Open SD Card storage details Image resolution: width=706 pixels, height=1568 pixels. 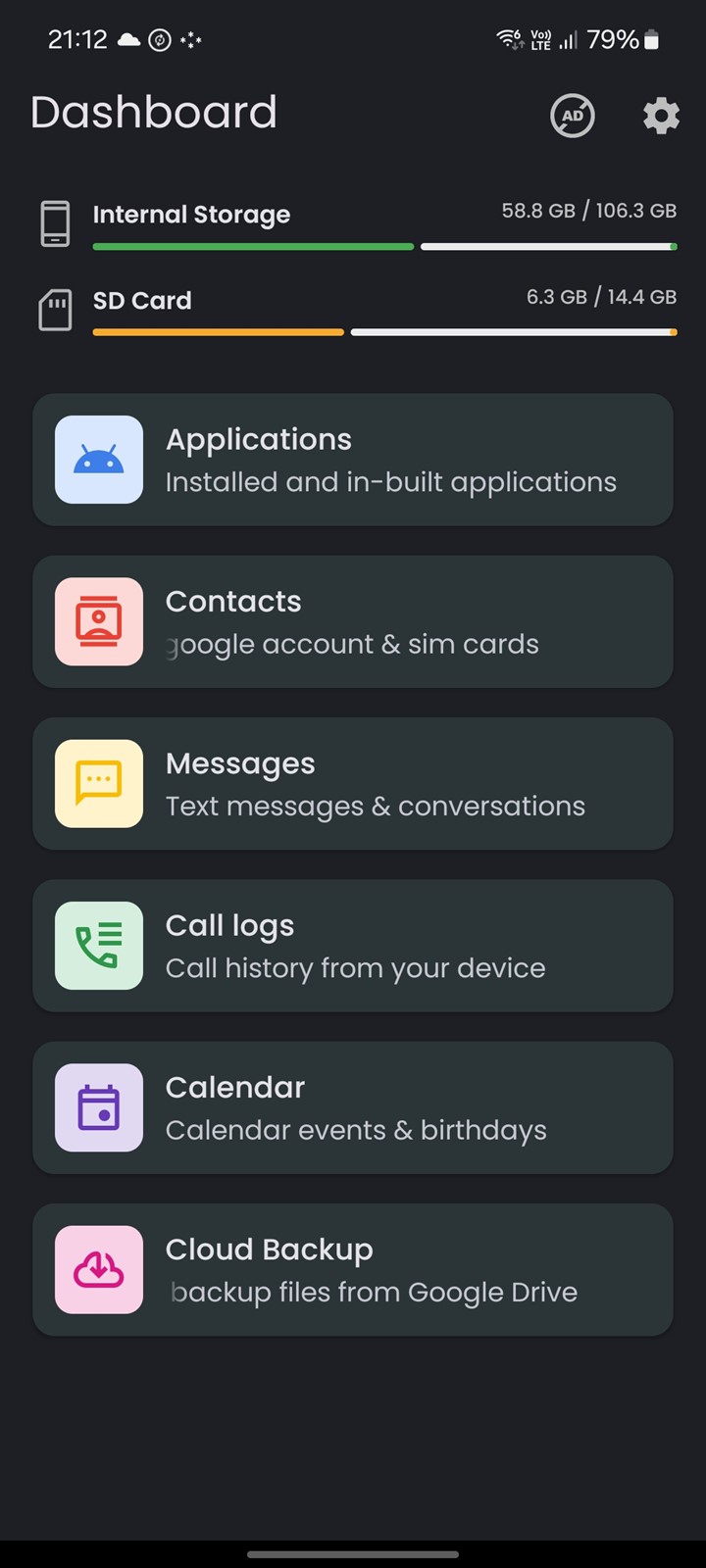[357, 310]
